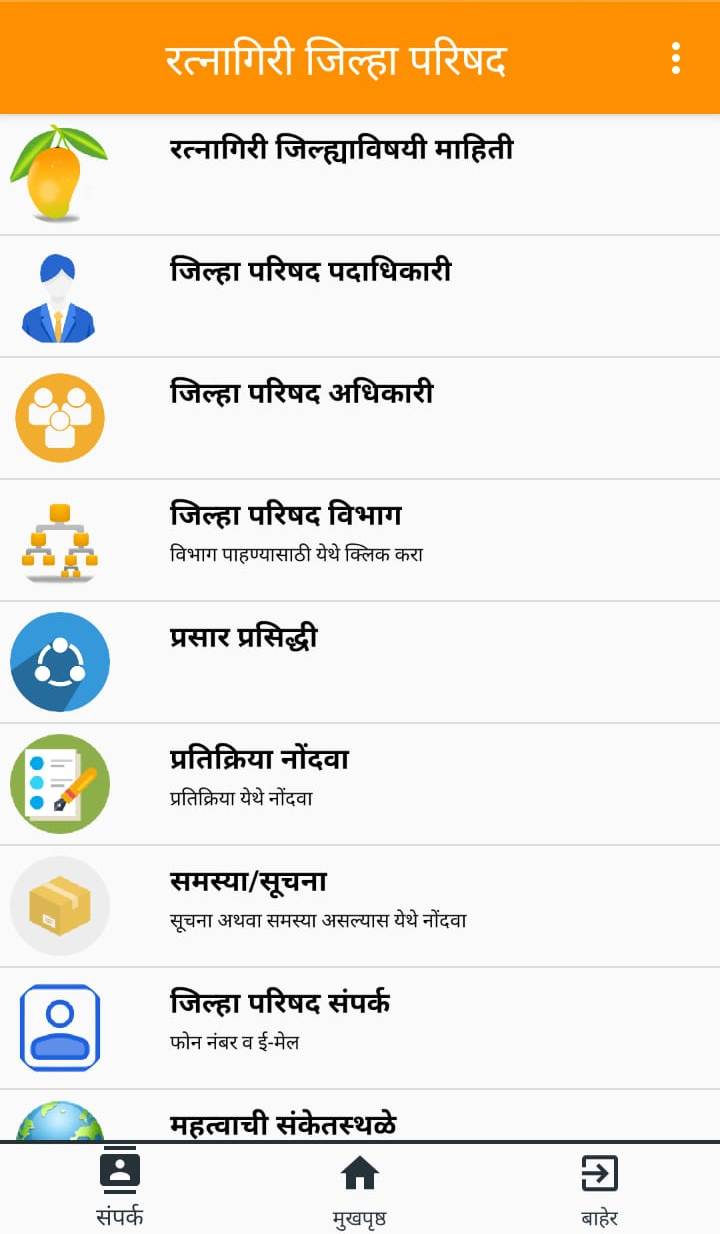Screen dimensions: 720x1234
Task: Go to मुखपृष्ठ home tab
Action: click(360, 1188)
